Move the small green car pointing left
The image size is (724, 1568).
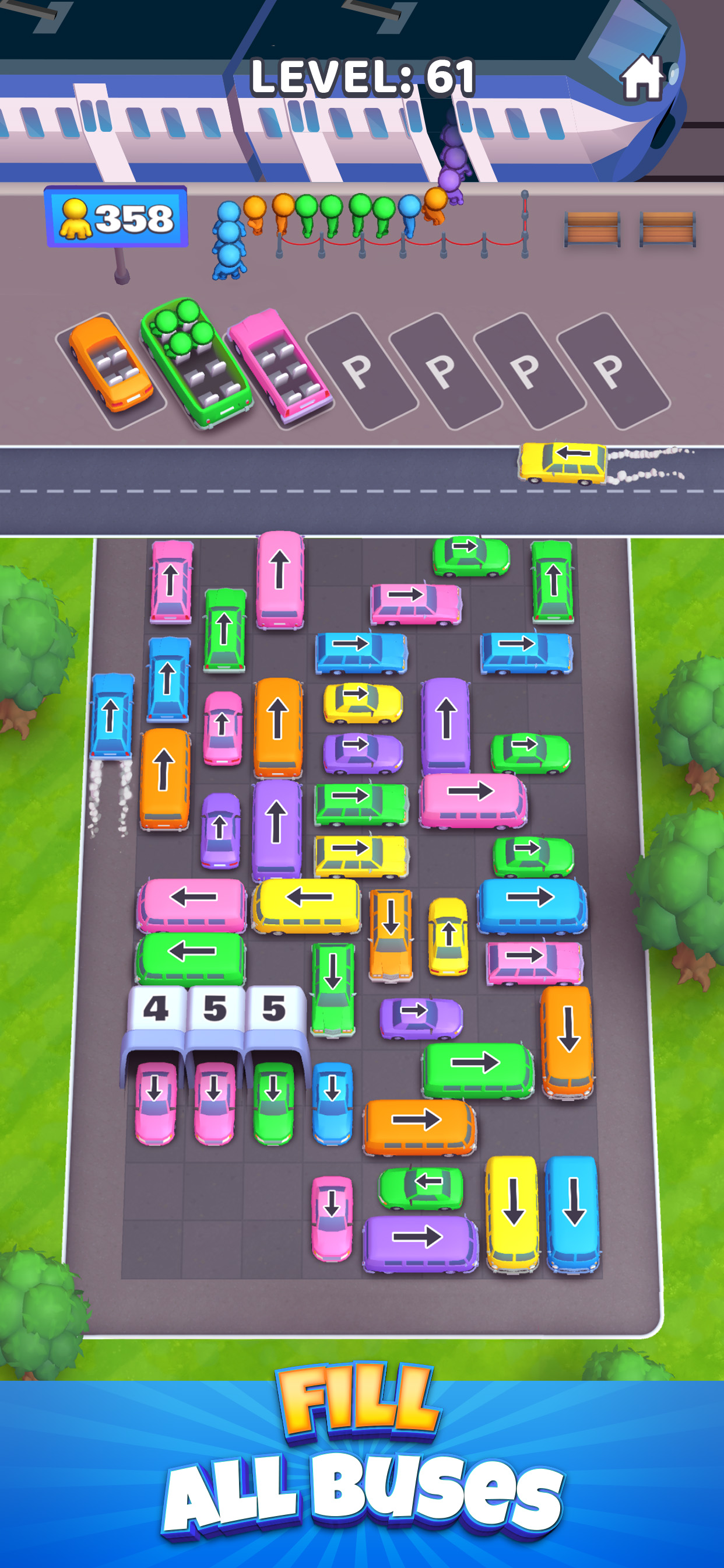coord(421,1188)
